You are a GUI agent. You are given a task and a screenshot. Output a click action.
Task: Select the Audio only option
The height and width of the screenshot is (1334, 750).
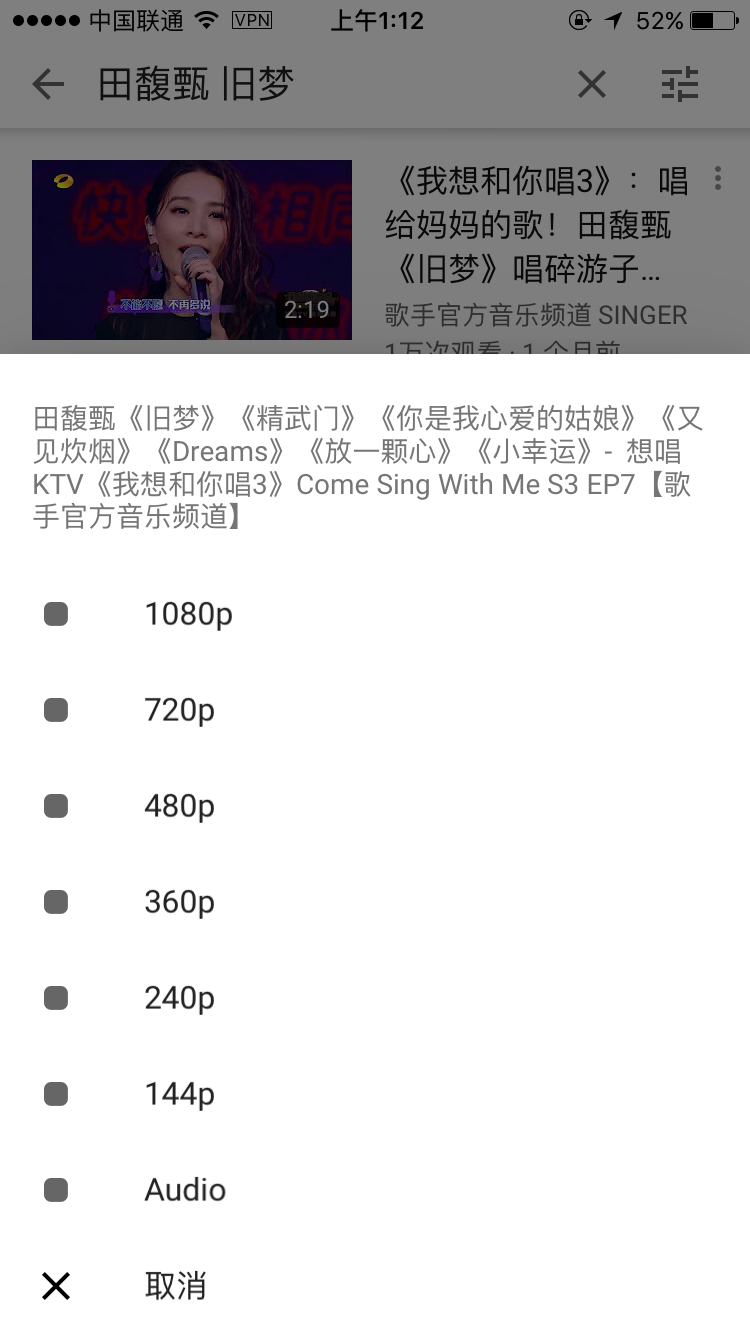click(185, 1190)
